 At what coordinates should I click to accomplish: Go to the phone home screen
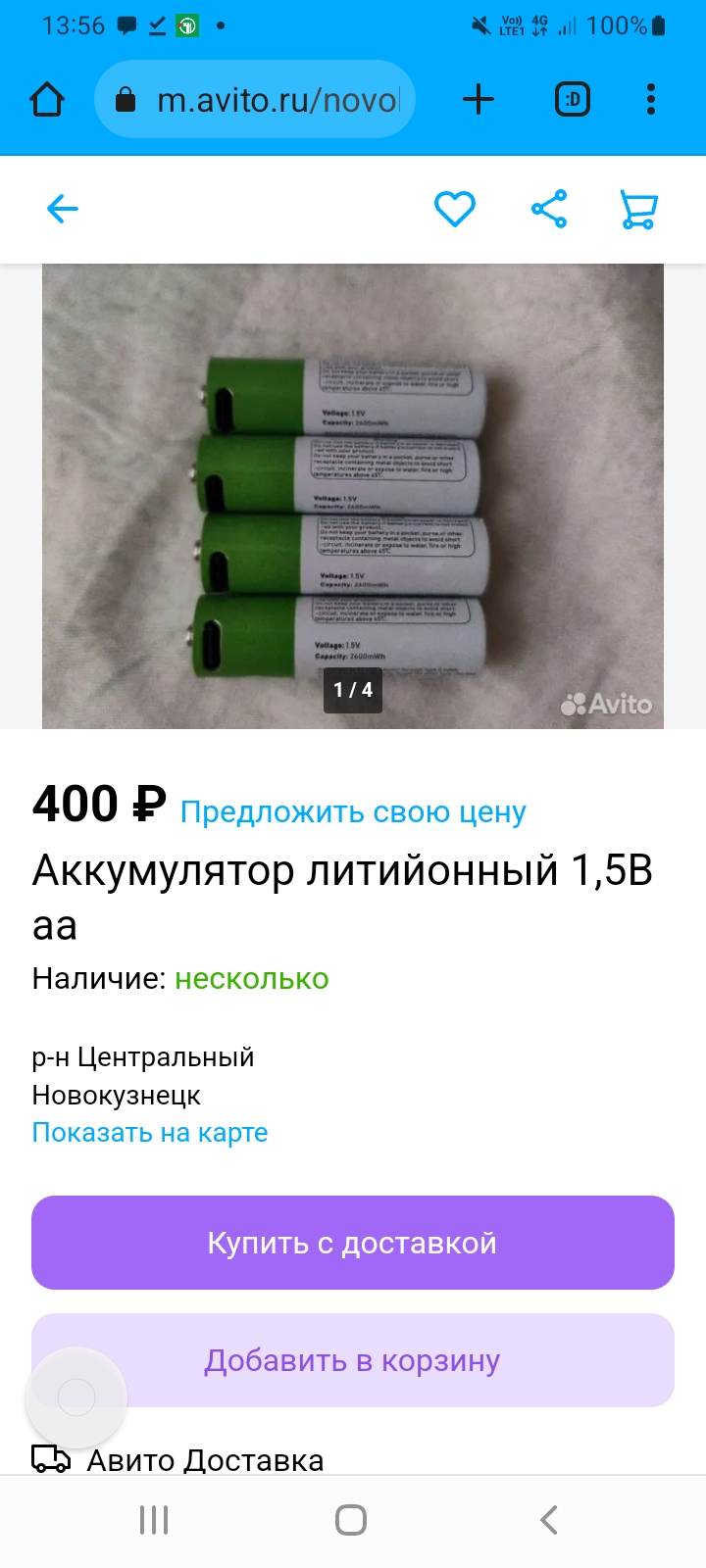click(x=351, y=1520)
